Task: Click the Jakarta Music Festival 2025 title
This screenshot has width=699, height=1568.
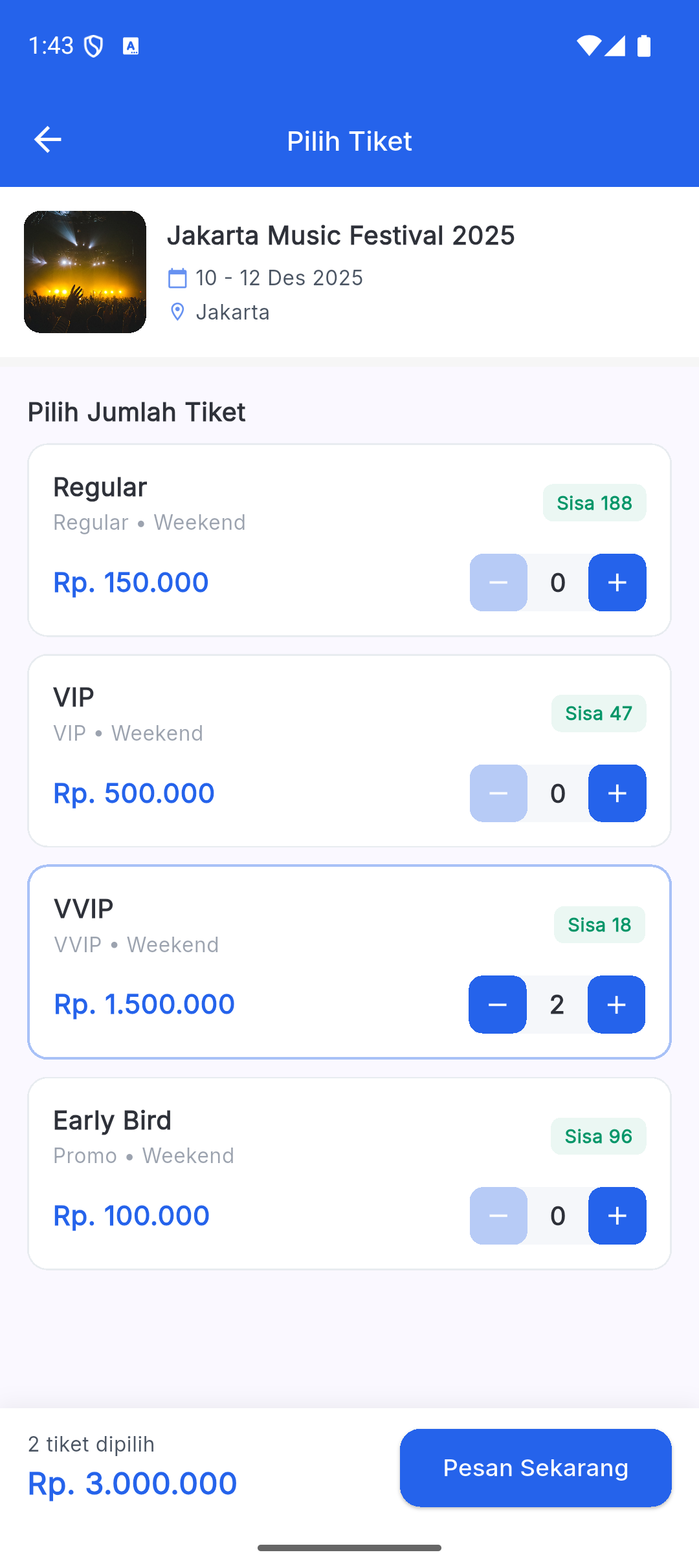Action: click(342, 235)
